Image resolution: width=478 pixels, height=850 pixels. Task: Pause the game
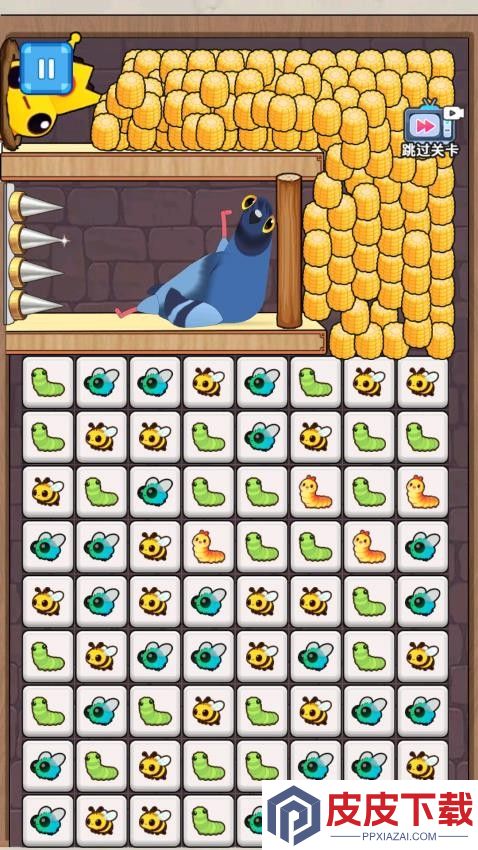coord(46,68)
